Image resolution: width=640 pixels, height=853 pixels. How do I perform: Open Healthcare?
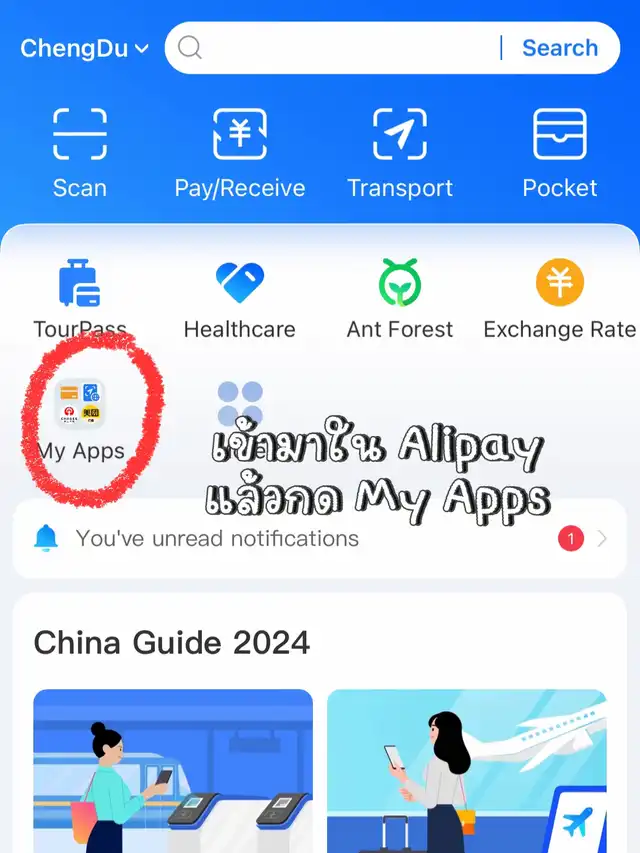240,297
